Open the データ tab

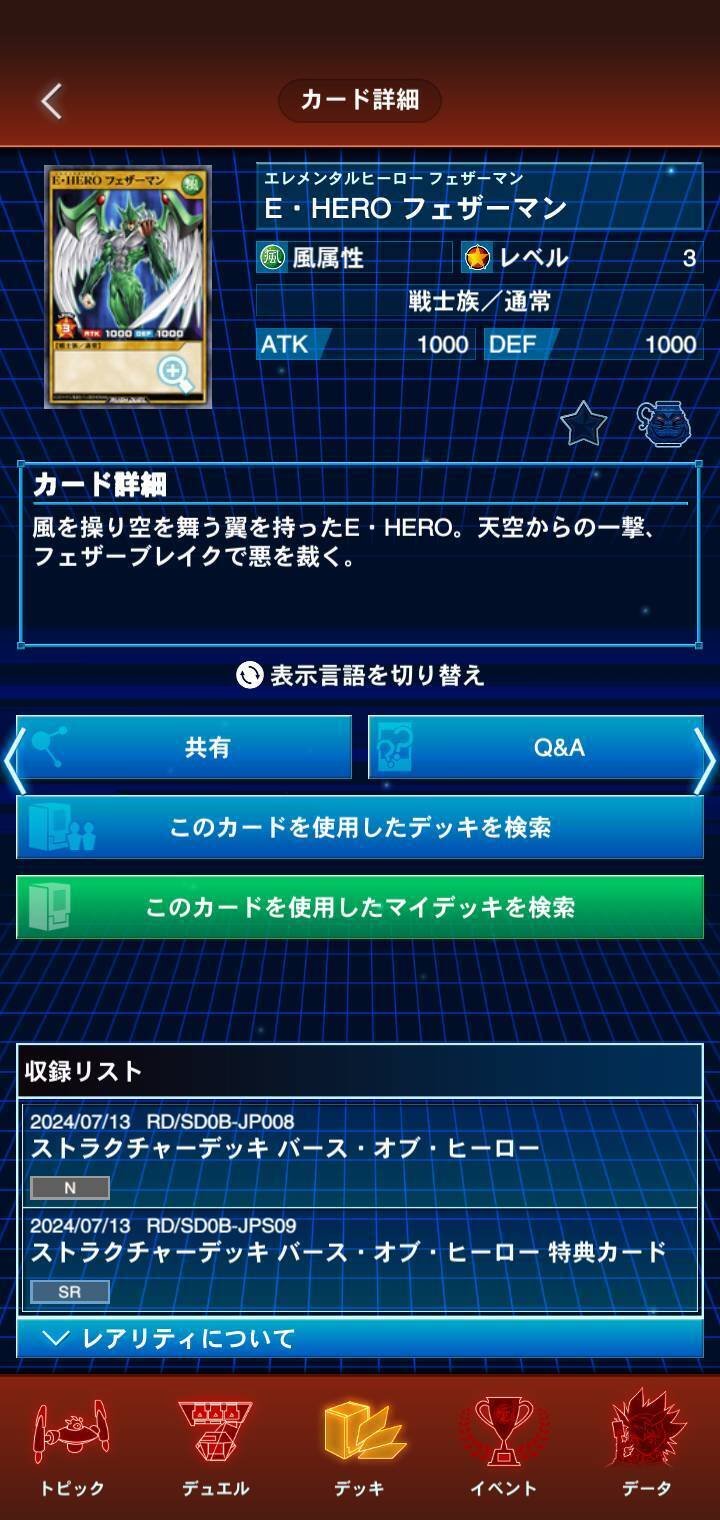tap(647, 1446)
